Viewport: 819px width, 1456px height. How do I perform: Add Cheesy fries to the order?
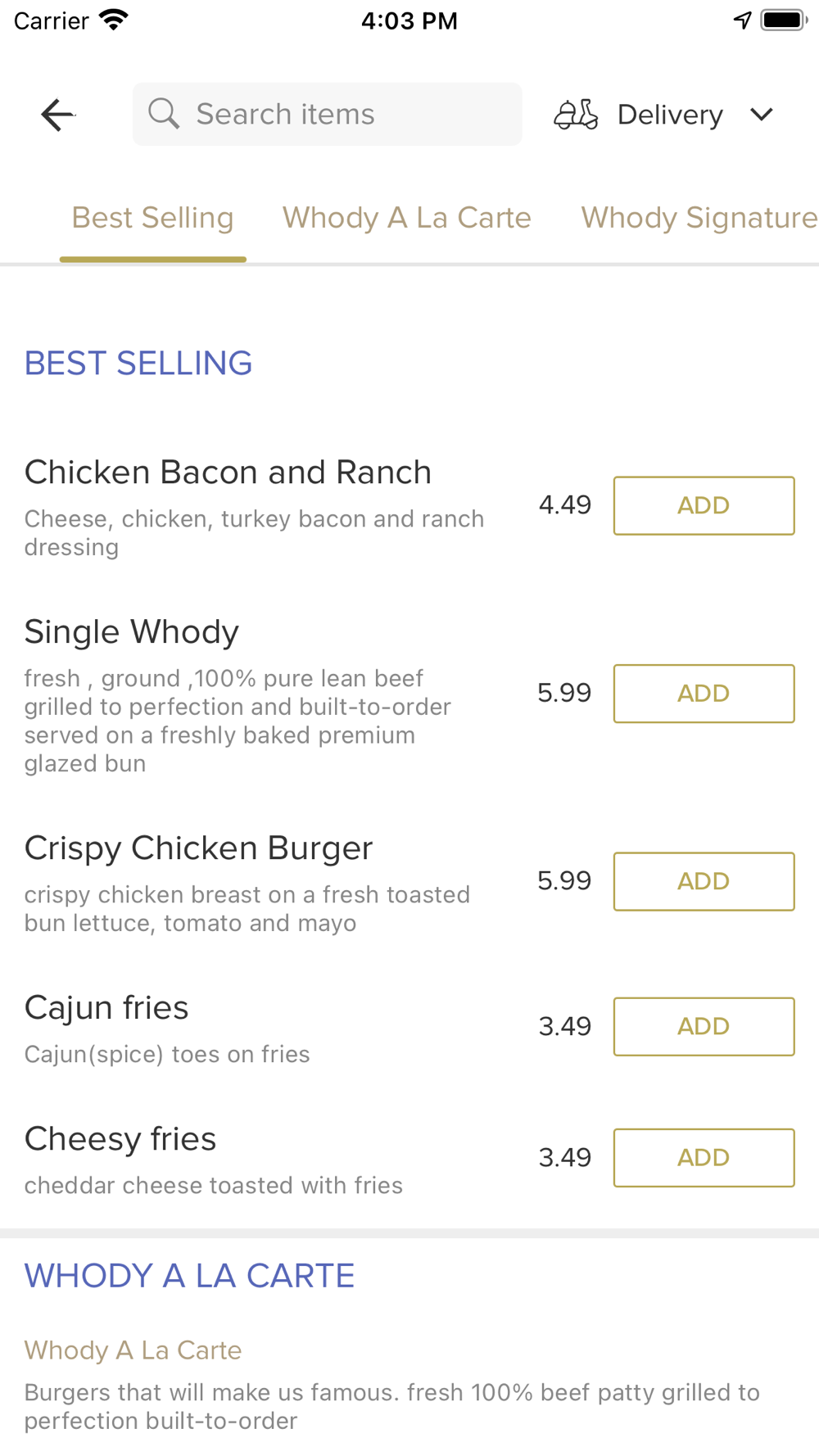click(x=704, y=1157)
